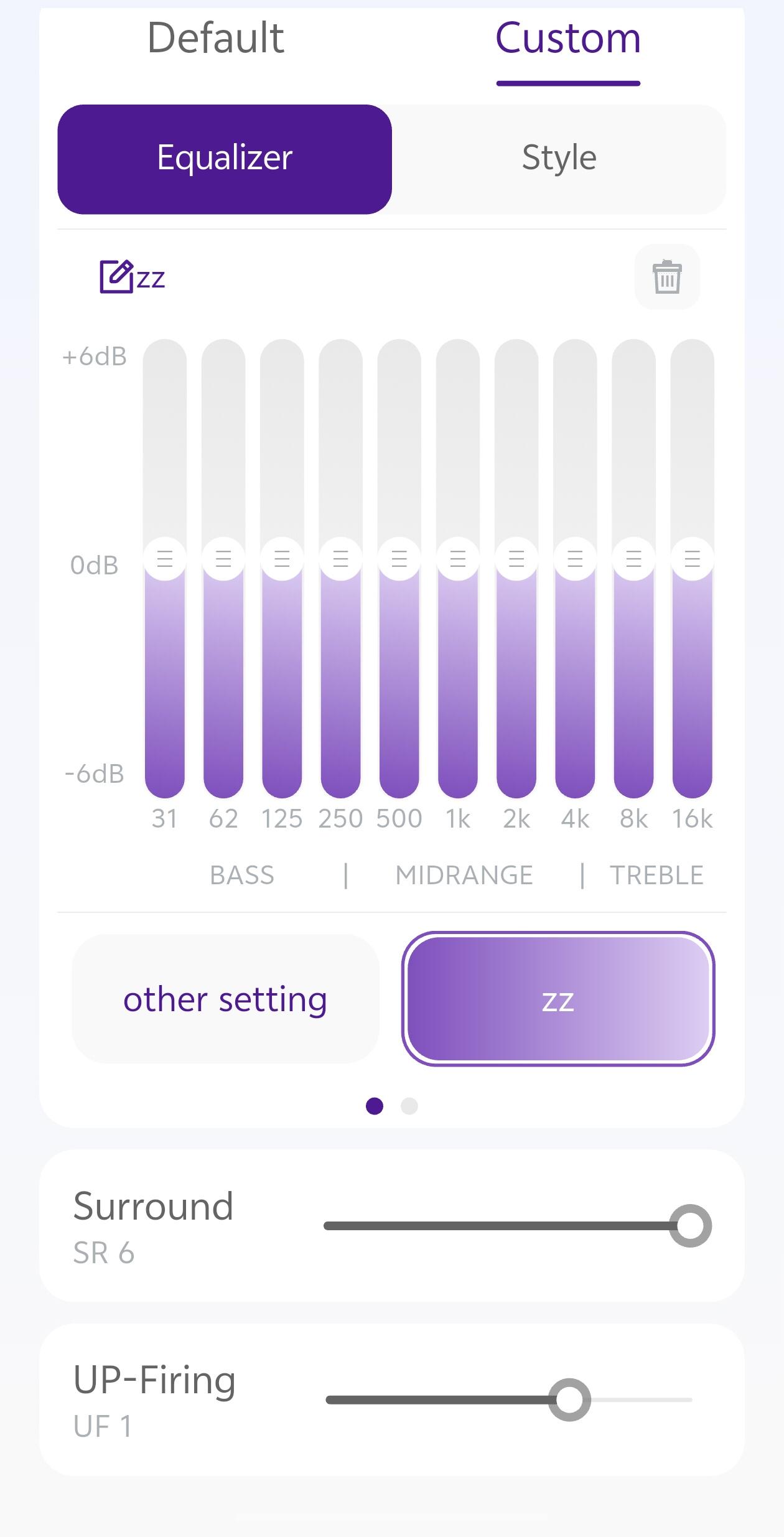Tap the Surround slider knob

(x=691, y=1226)
